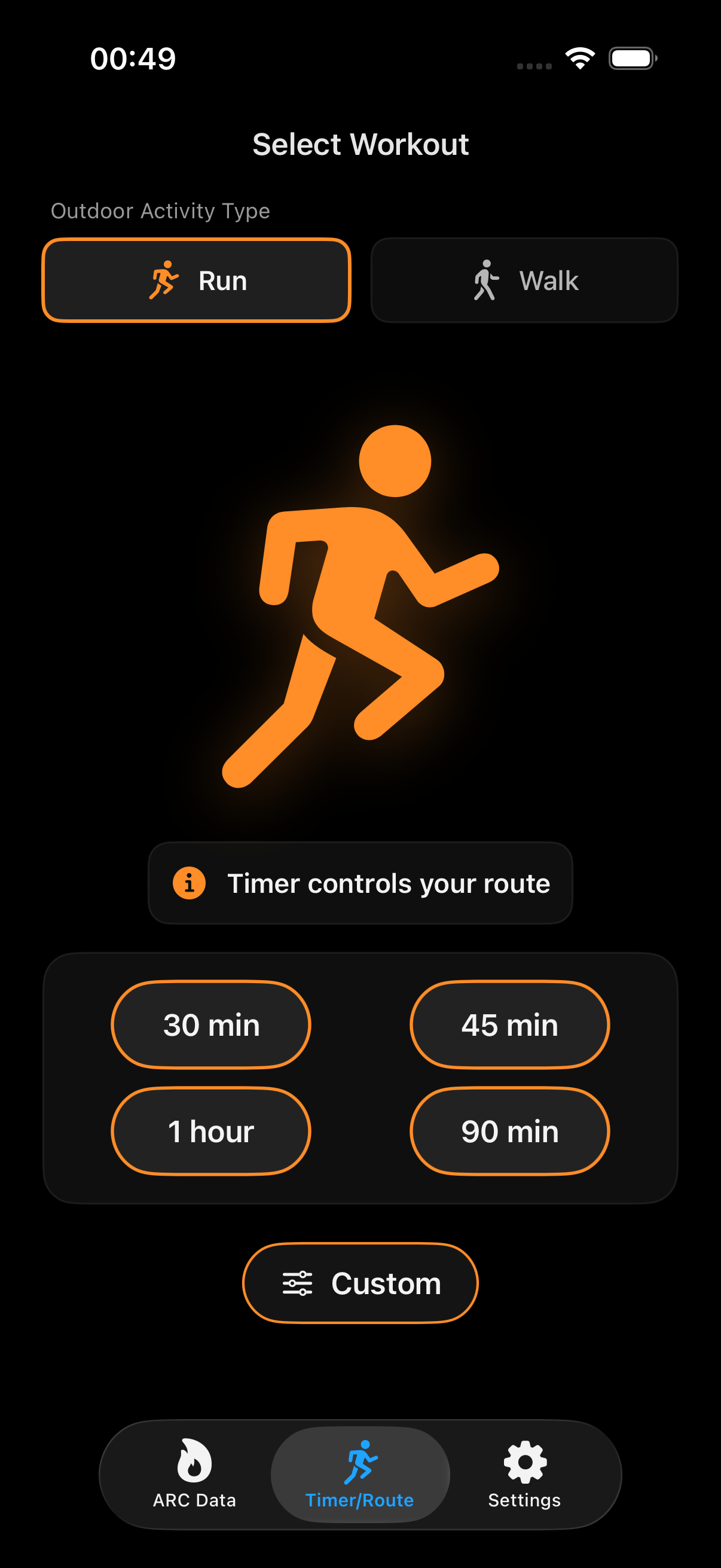The width and height of the screenshot is (721, 1568).
Task: Switch activity type to Walk
Action: 524,280
